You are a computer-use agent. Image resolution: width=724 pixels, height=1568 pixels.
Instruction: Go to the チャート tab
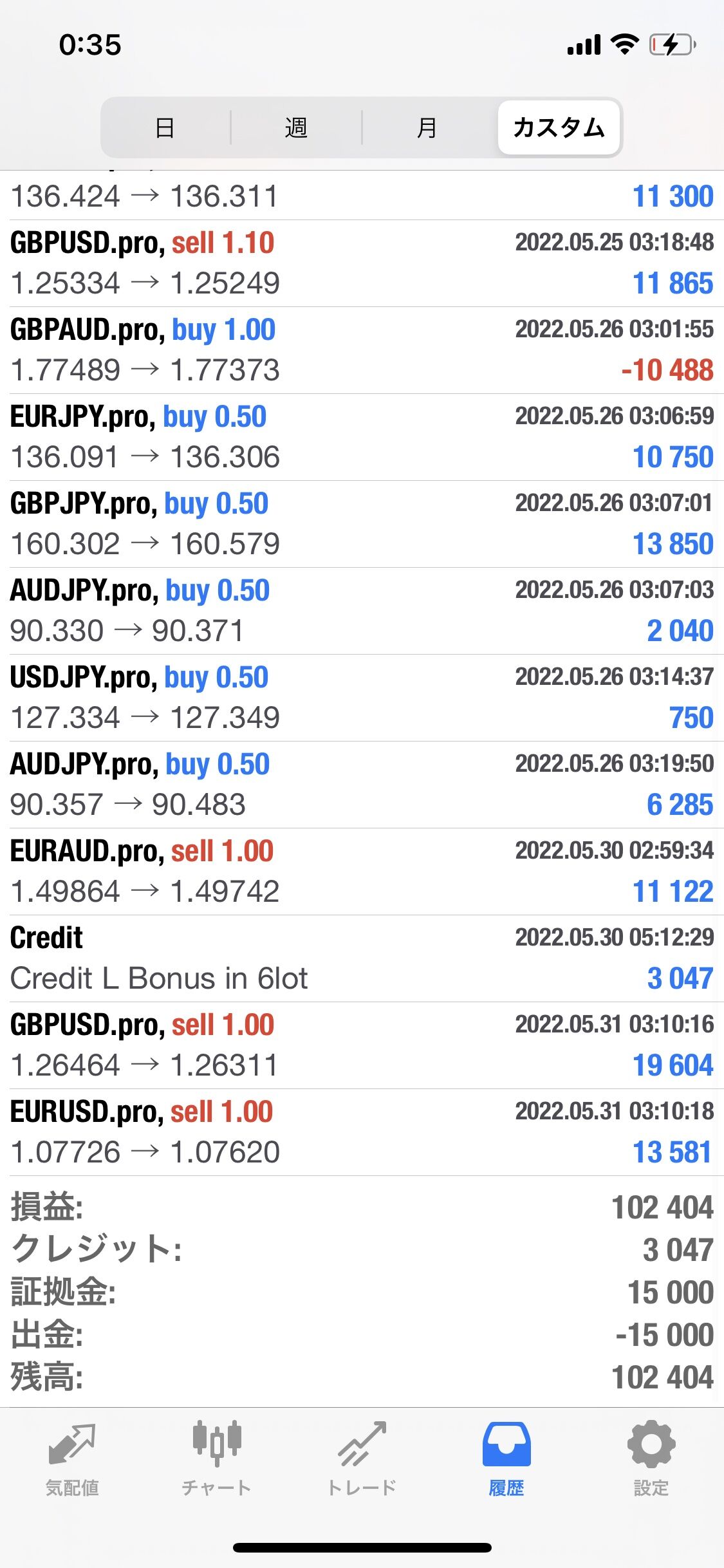click(217, 1459)
